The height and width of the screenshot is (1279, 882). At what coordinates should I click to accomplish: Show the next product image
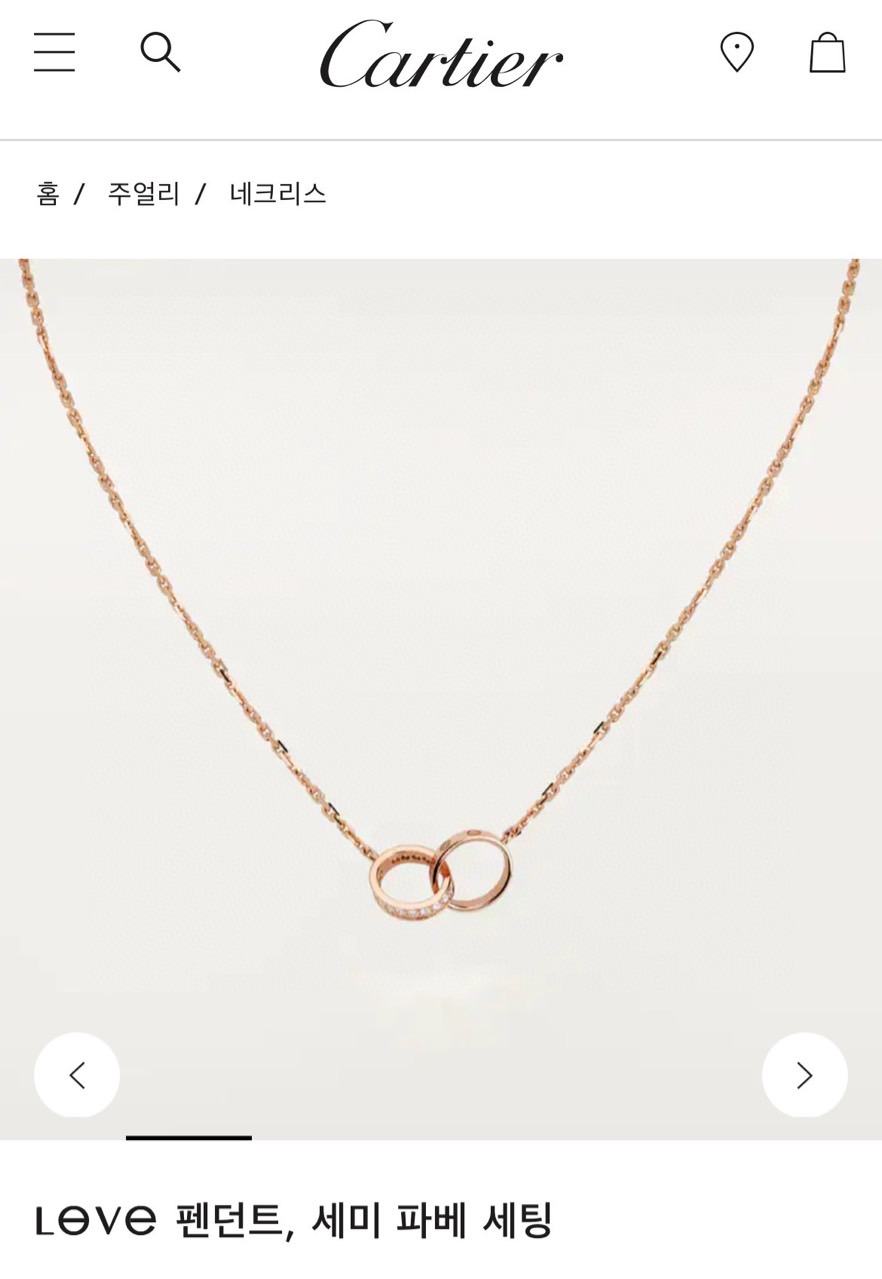[804, 1075]
